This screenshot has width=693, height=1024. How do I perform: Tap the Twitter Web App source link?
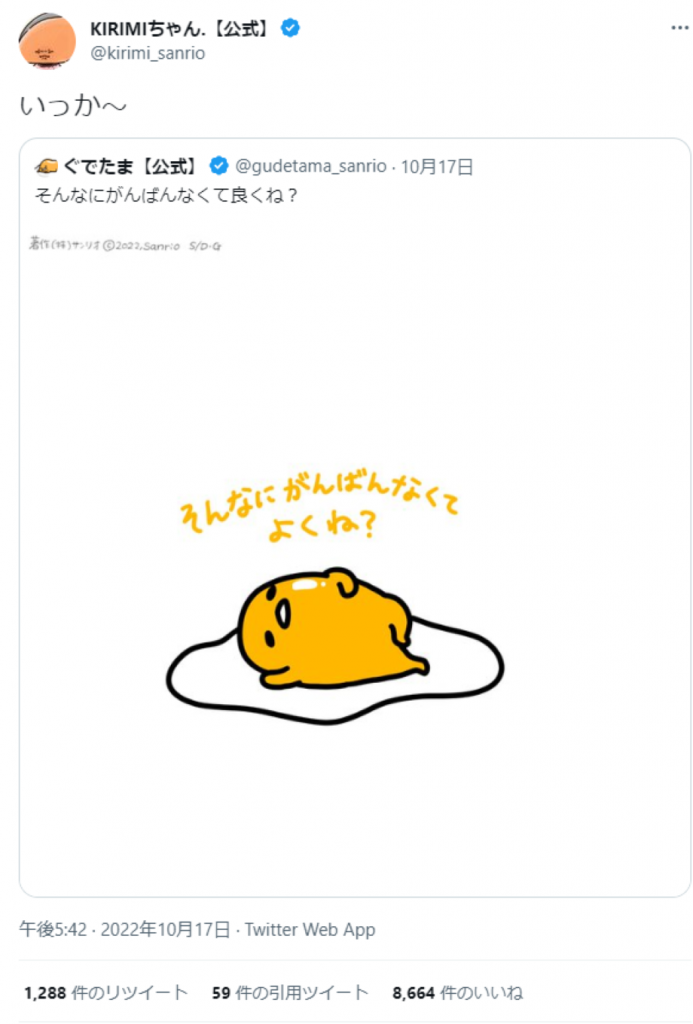point(310,929)
